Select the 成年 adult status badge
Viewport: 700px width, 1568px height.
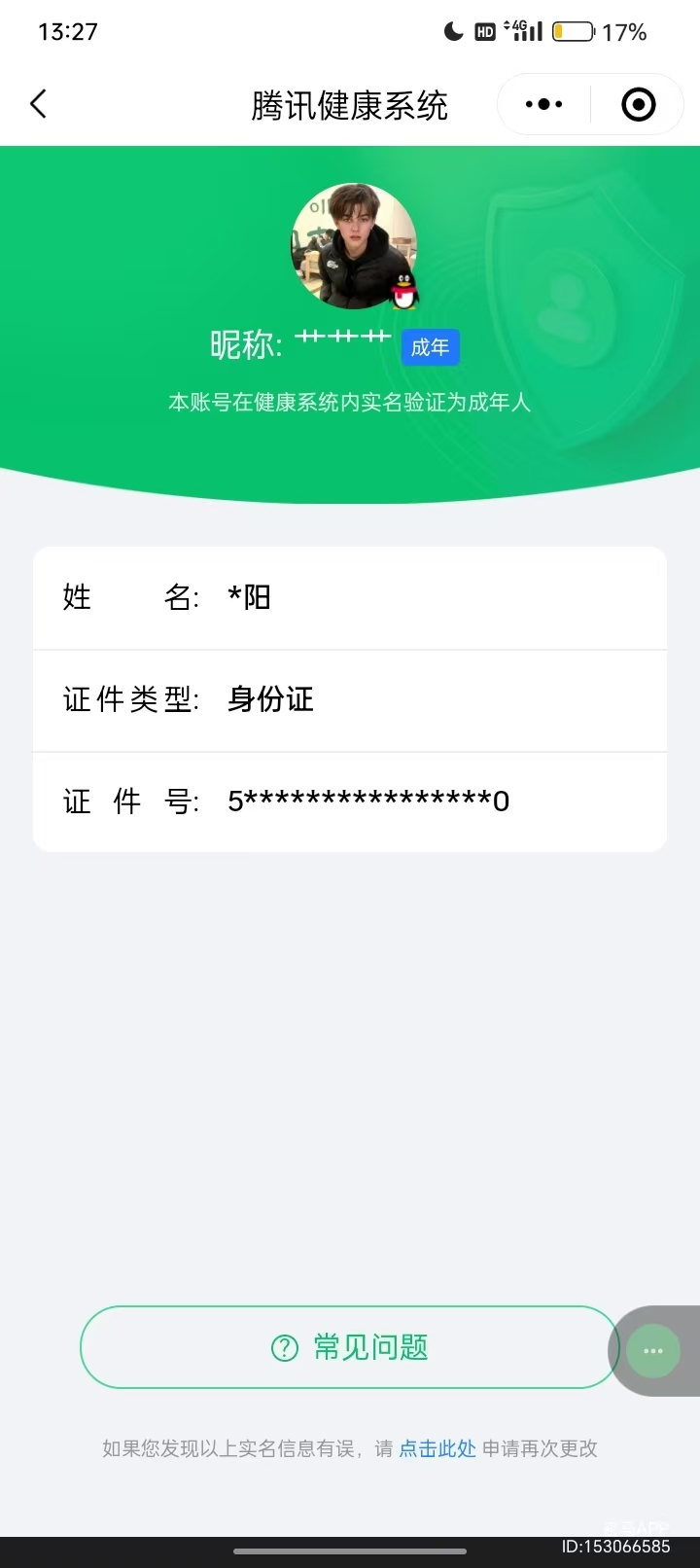(x=429, y=347)
